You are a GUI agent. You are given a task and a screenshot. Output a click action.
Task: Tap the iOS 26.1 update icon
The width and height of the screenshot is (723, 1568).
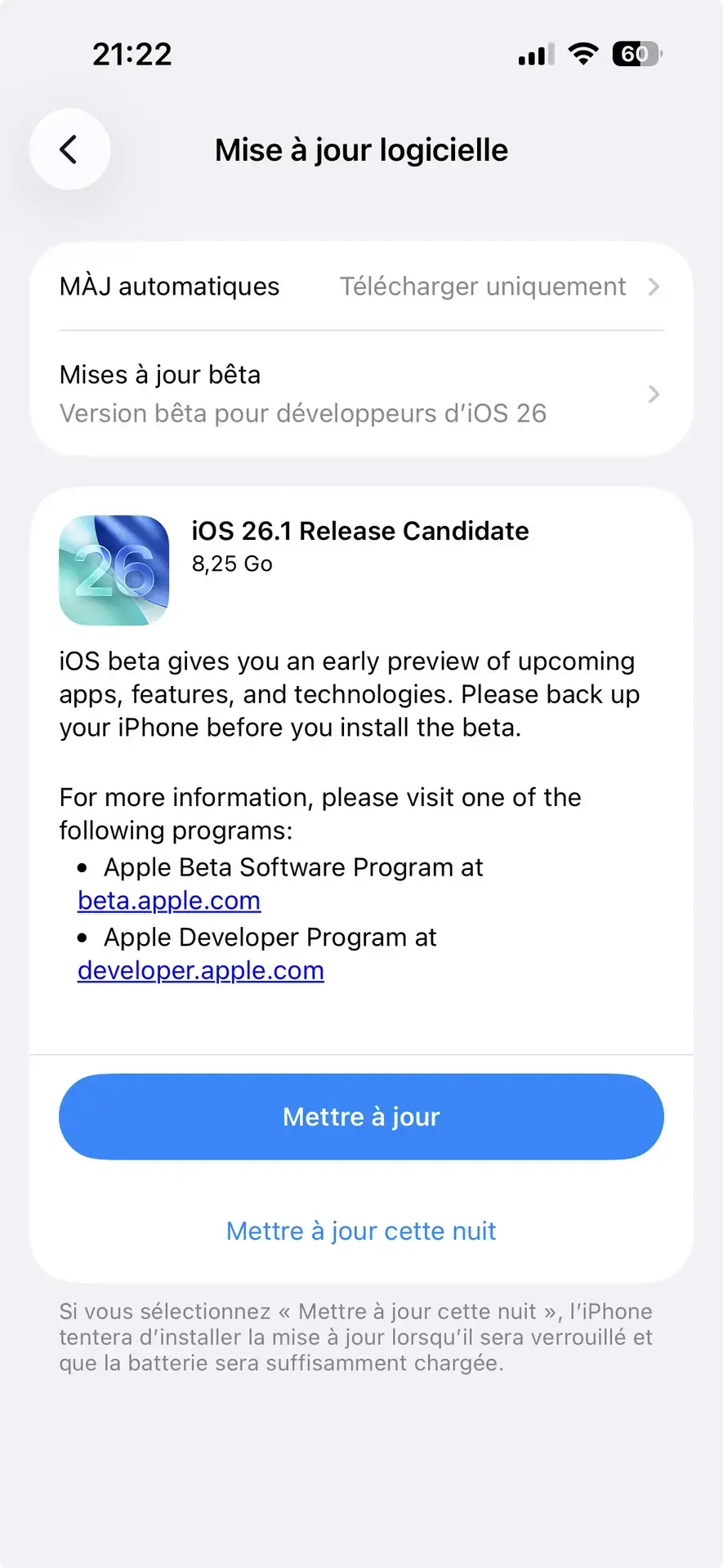[114, 569]
